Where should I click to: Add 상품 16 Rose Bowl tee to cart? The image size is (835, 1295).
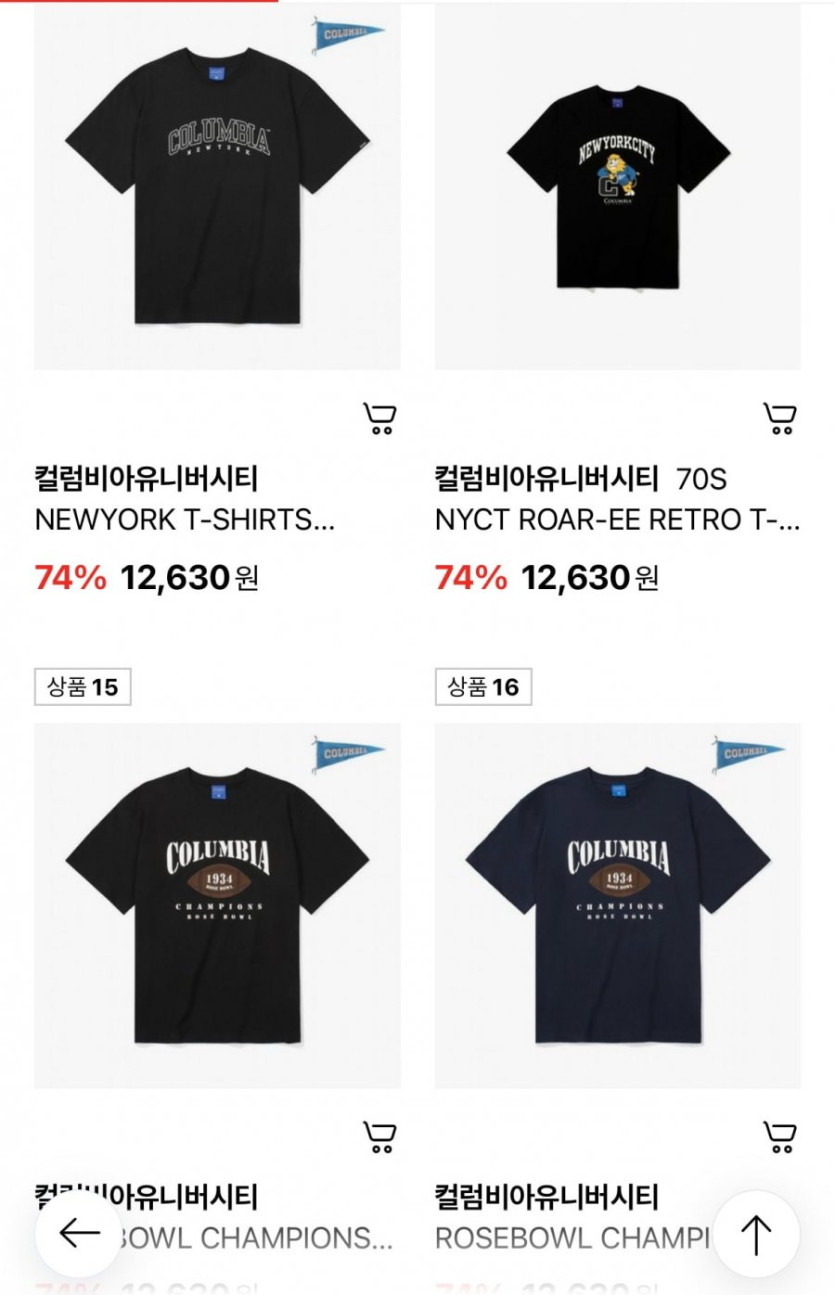click(x=779, y=1137)
